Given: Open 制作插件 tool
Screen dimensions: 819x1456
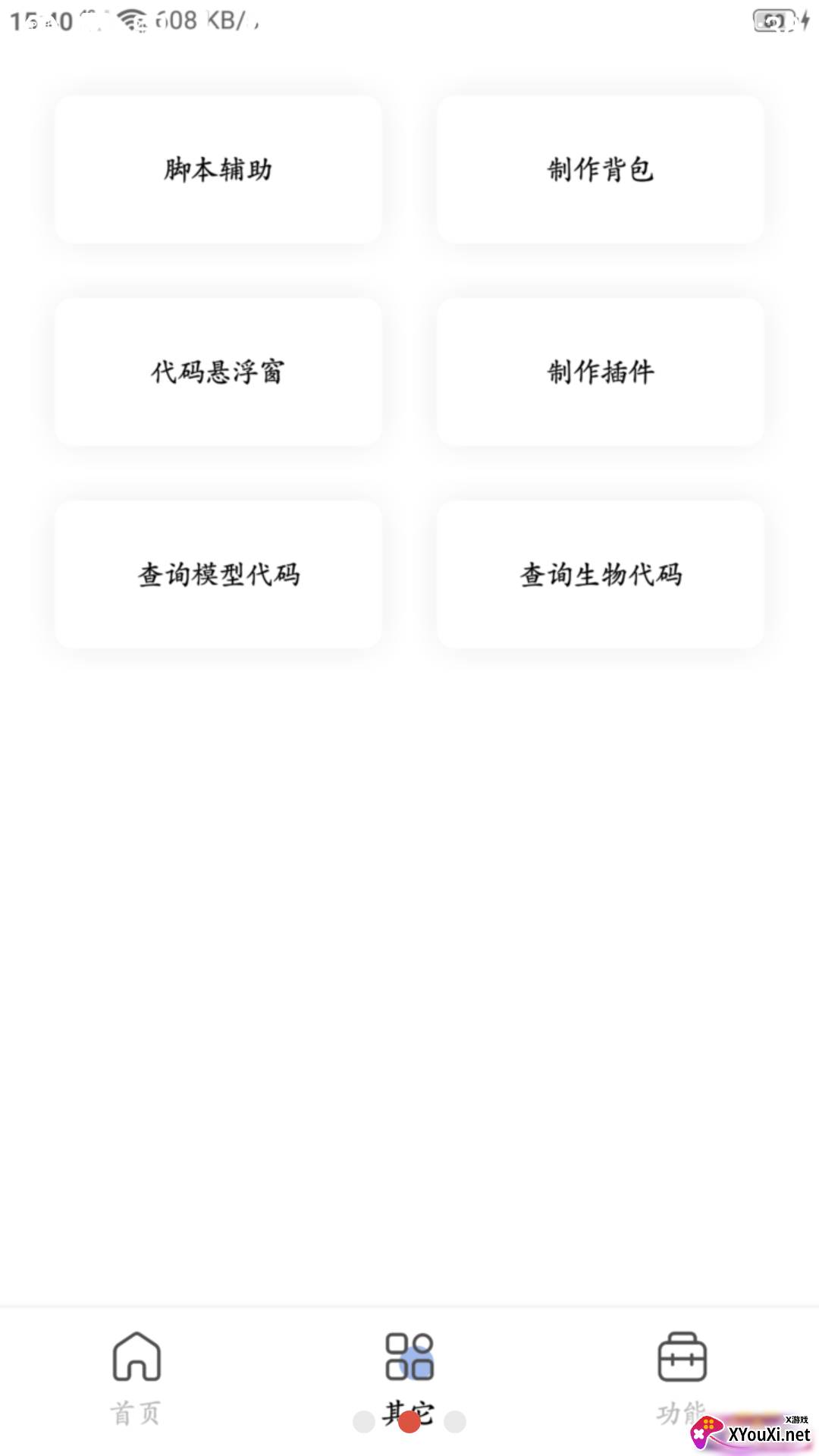Looking at the screenshot, I should coord(600,372).
